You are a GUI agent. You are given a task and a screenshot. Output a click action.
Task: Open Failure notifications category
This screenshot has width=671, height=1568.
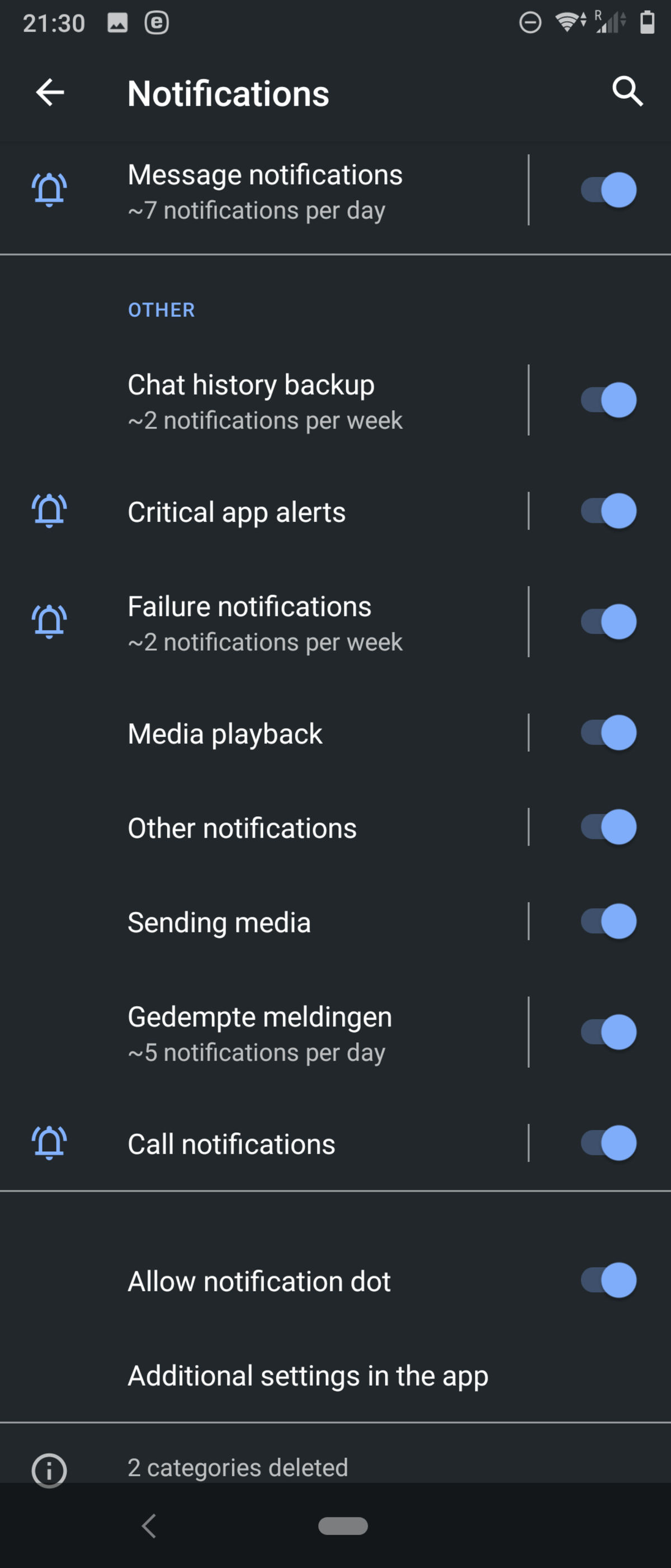[264, 623]
